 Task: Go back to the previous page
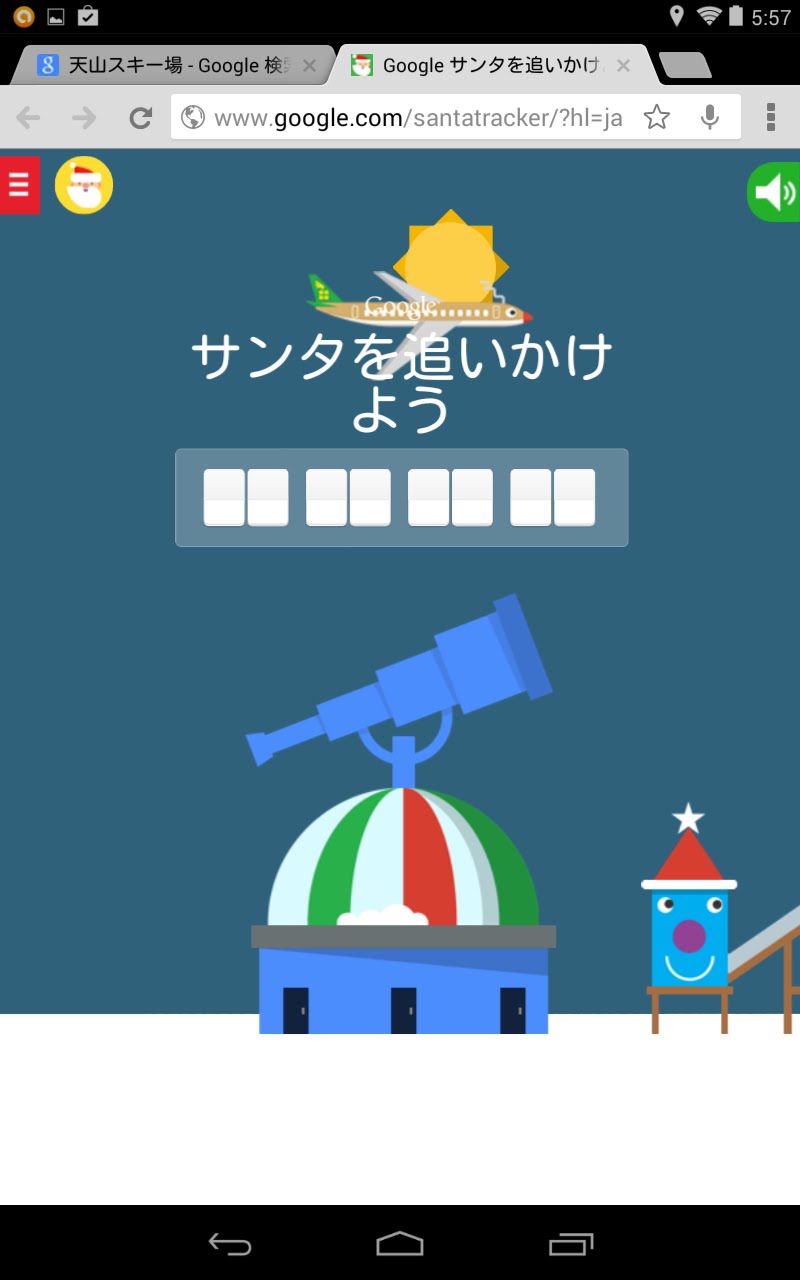[28, 118]
